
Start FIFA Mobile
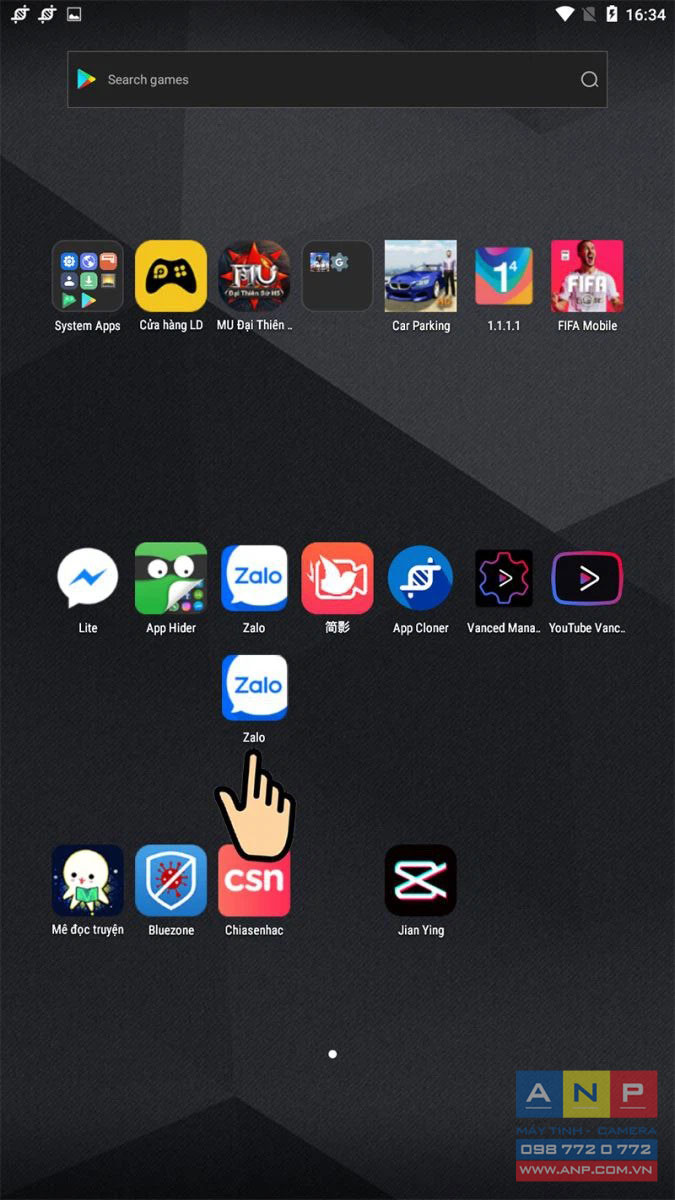coord(587,277)
